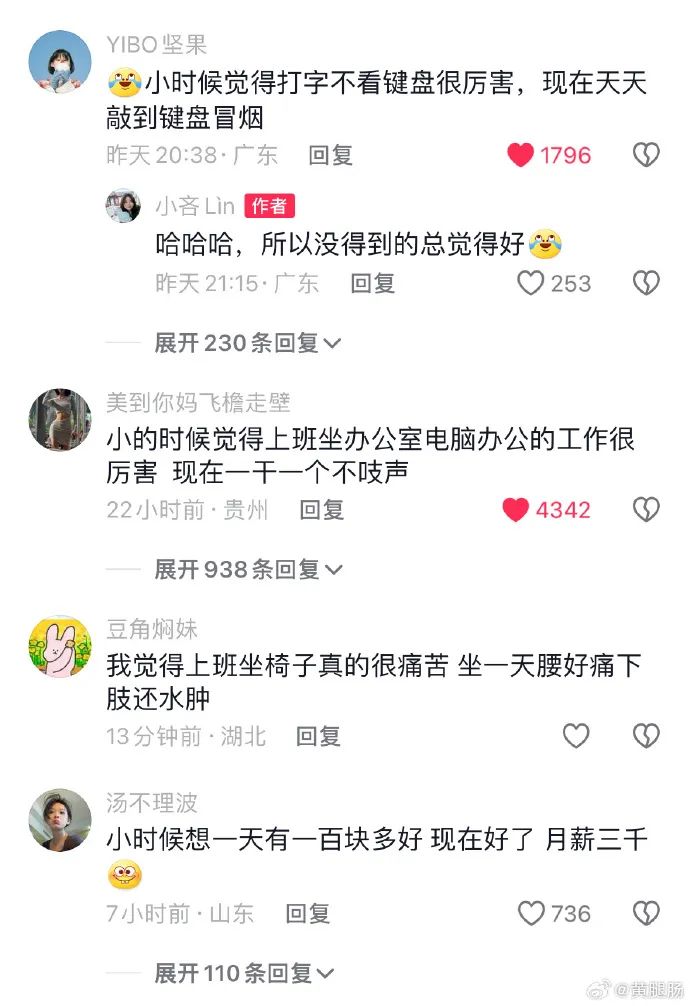Like YIBO坚果's comment

point(521,155)
